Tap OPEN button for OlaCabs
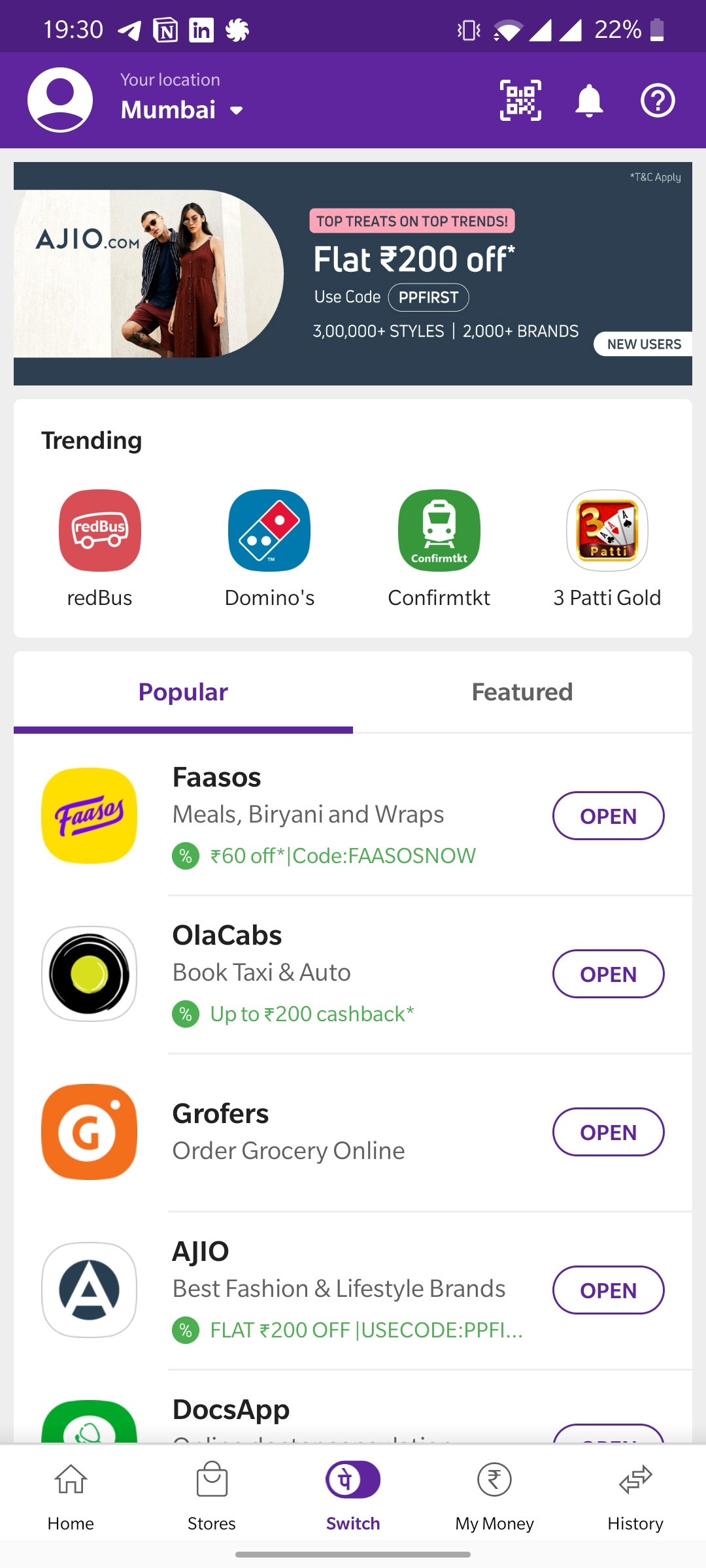The height and width of the screenshot is (1568, 706). [x=609, y=974]
